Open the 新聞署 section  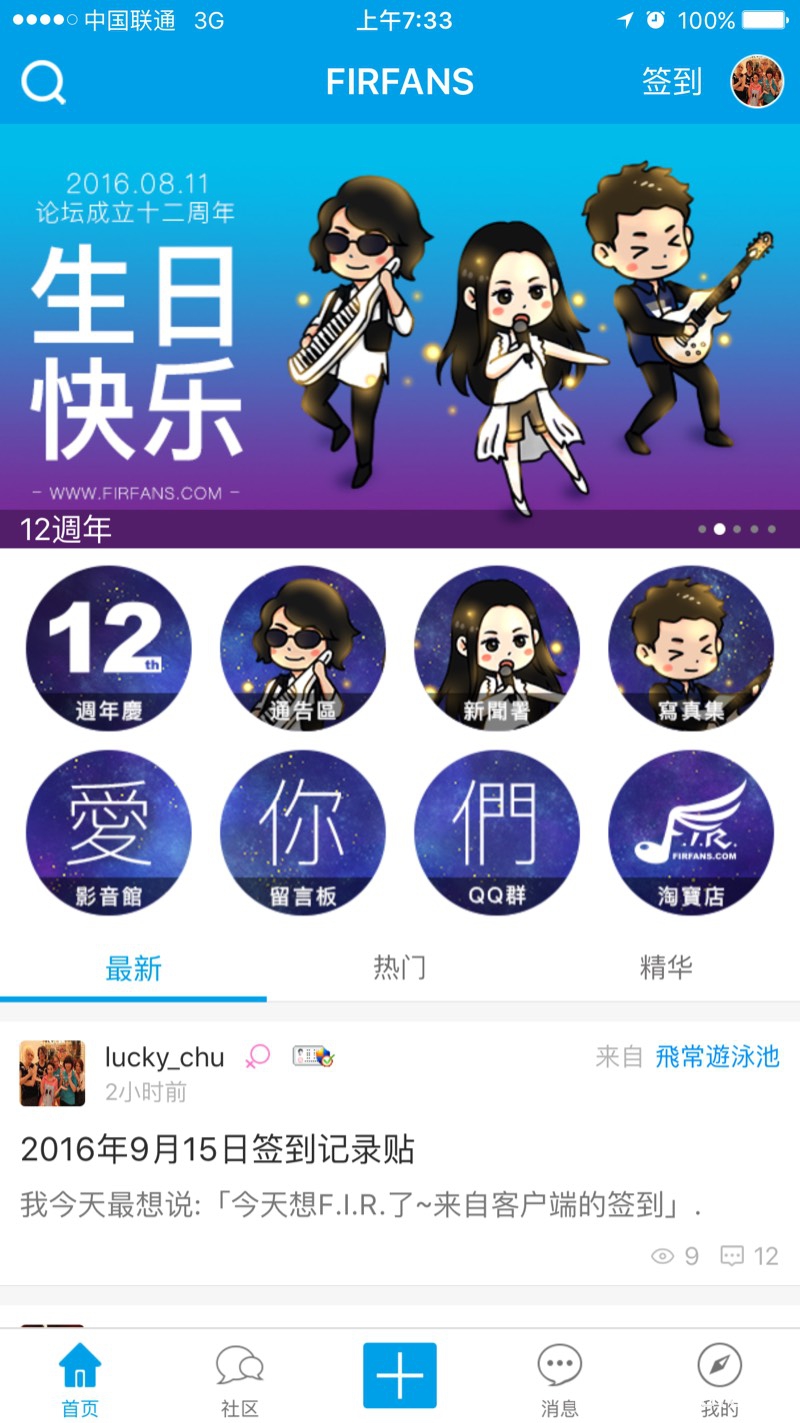[497, 648]
